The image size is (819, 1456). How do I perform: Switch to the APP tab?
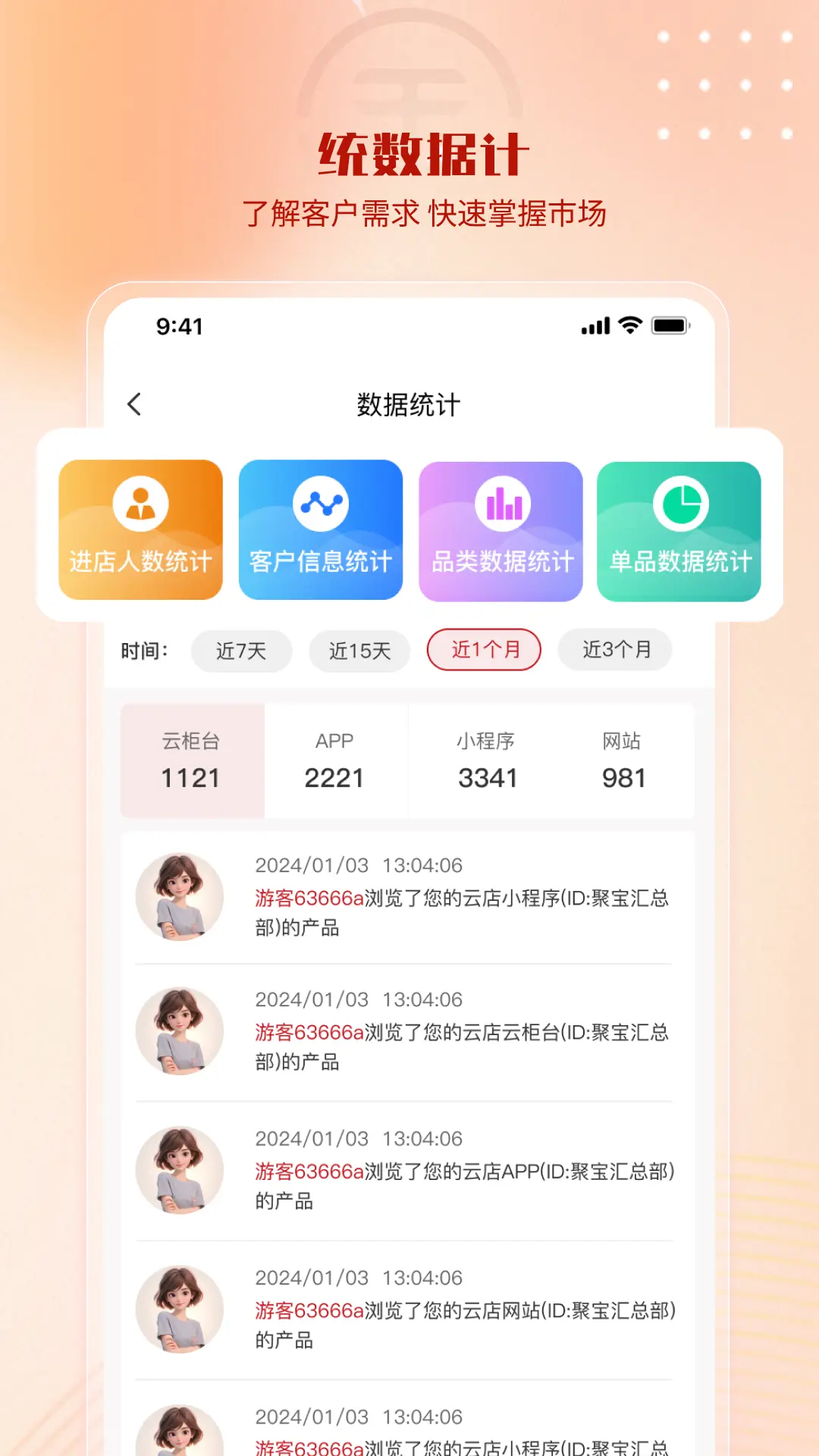pos(334,760)
